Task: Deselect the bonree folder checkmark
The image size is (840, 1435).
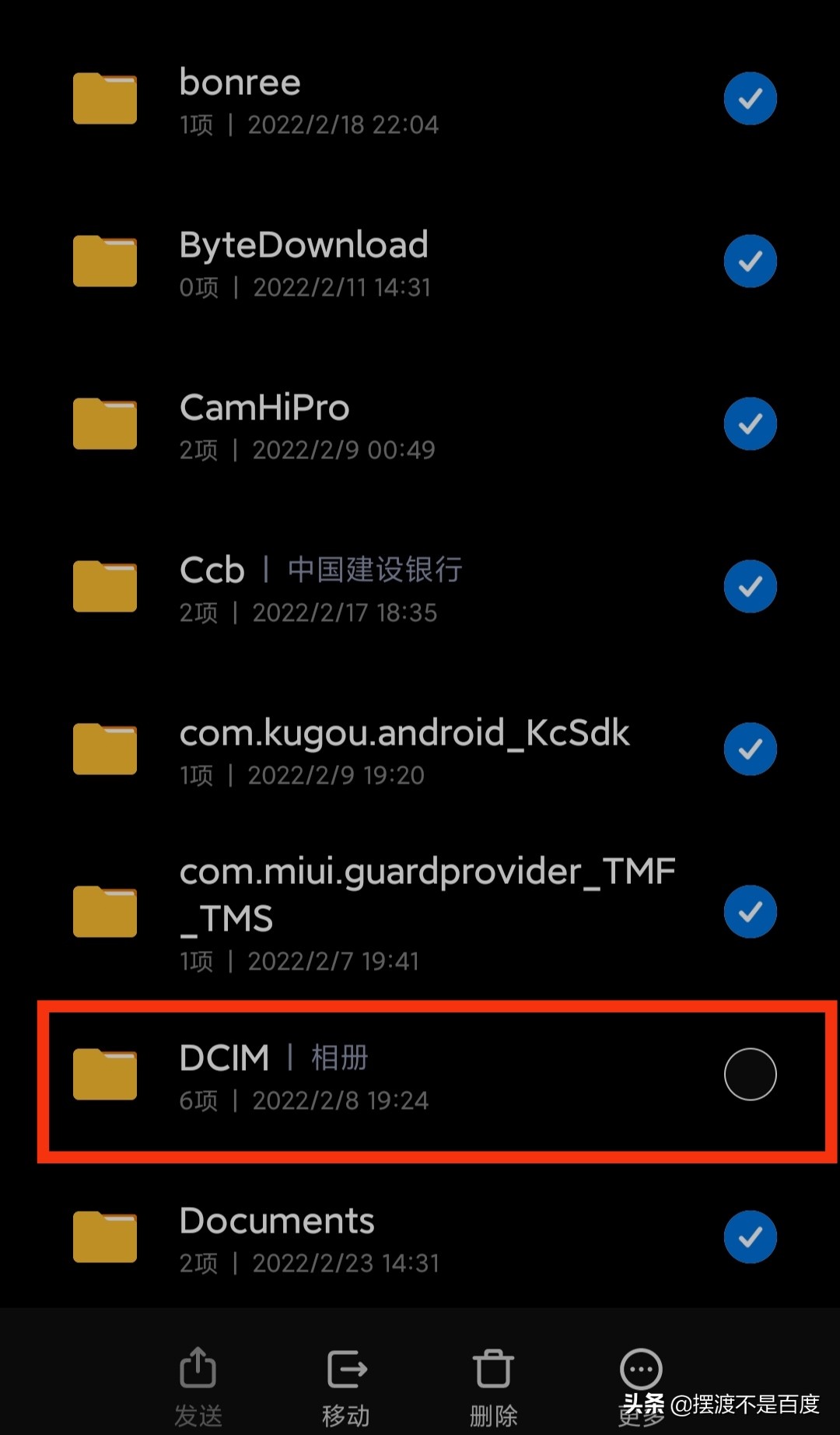Action: tap(749, 98)
